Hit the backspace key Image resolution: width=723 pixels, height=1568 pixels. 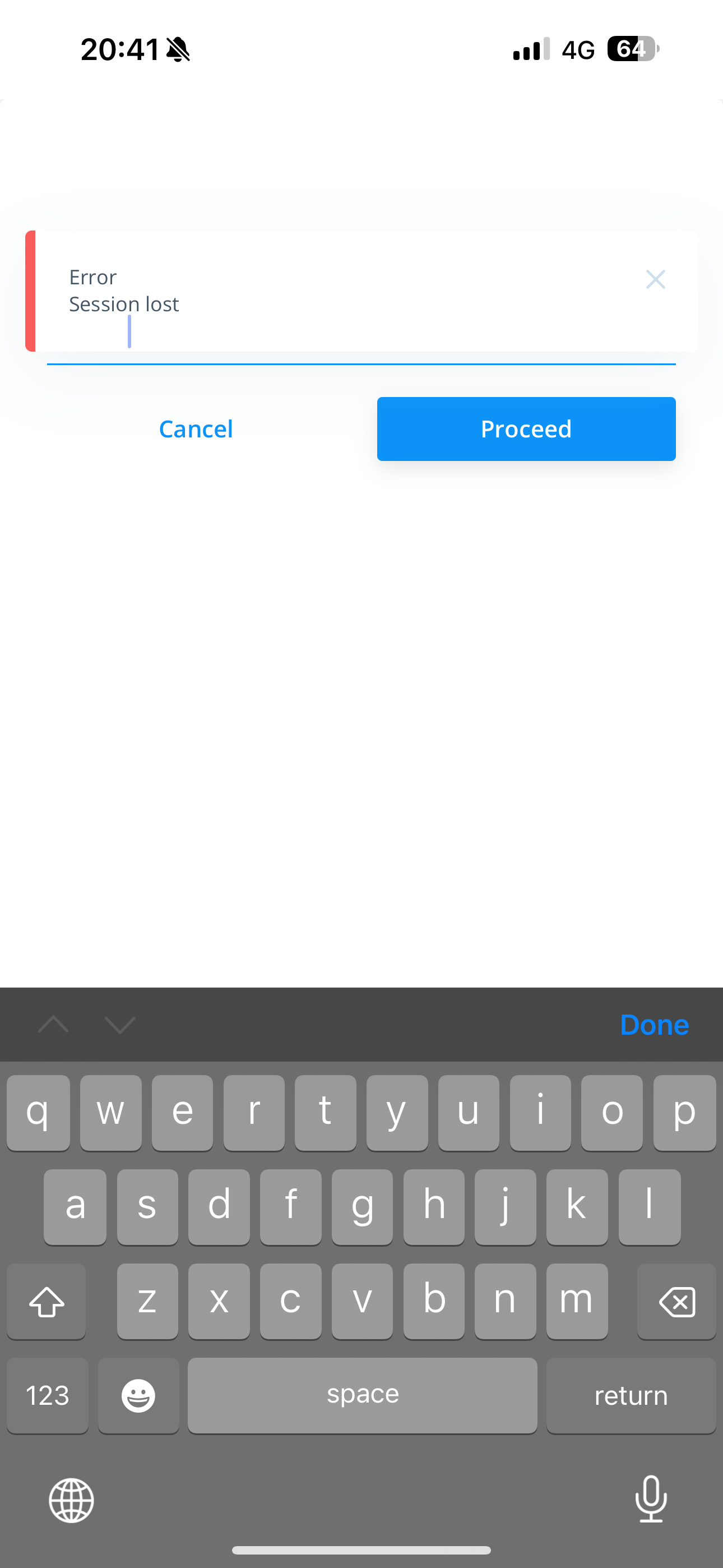pos(676,1301)
